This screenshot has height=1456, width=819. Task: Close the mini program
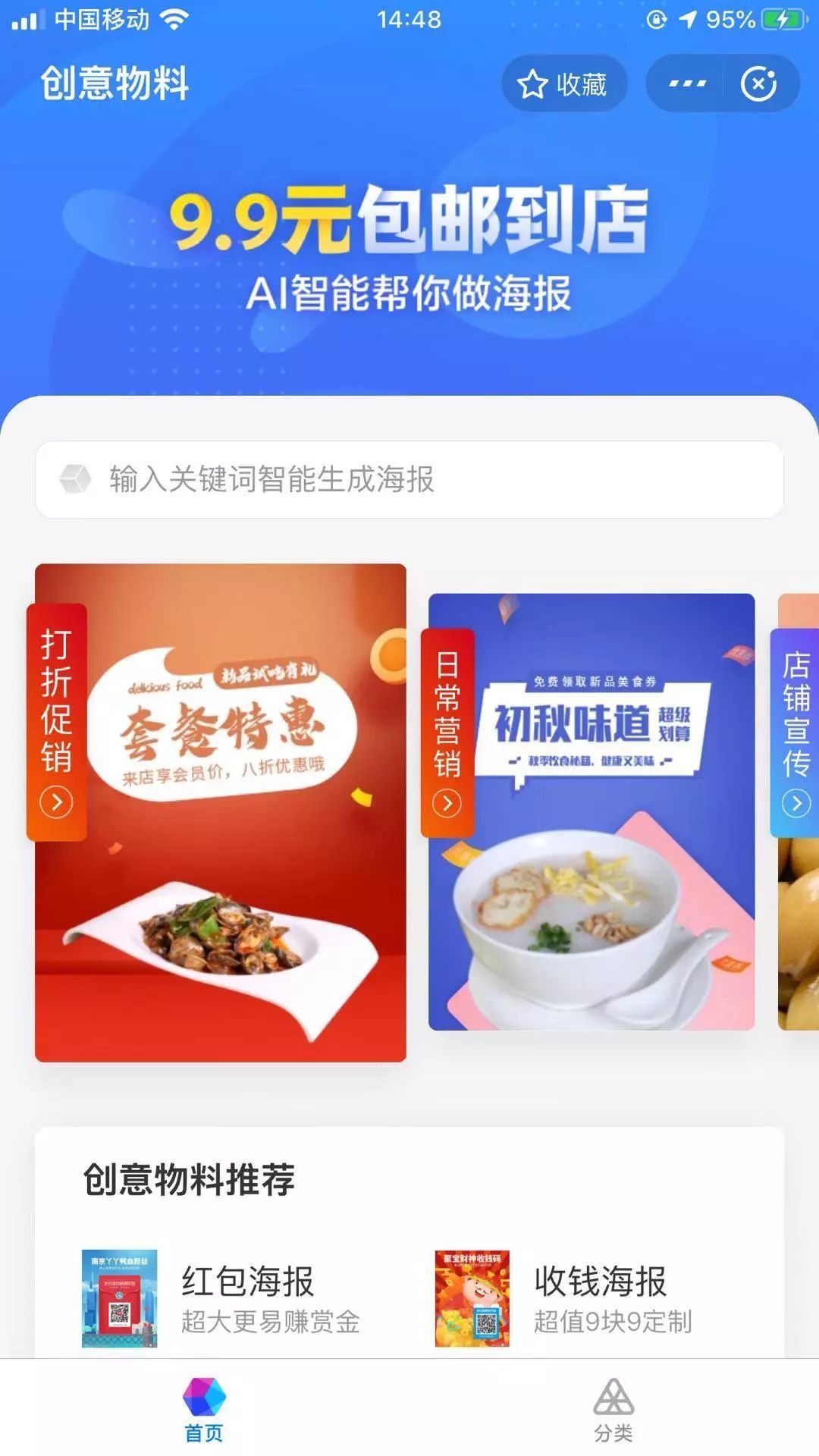[758, 84]
